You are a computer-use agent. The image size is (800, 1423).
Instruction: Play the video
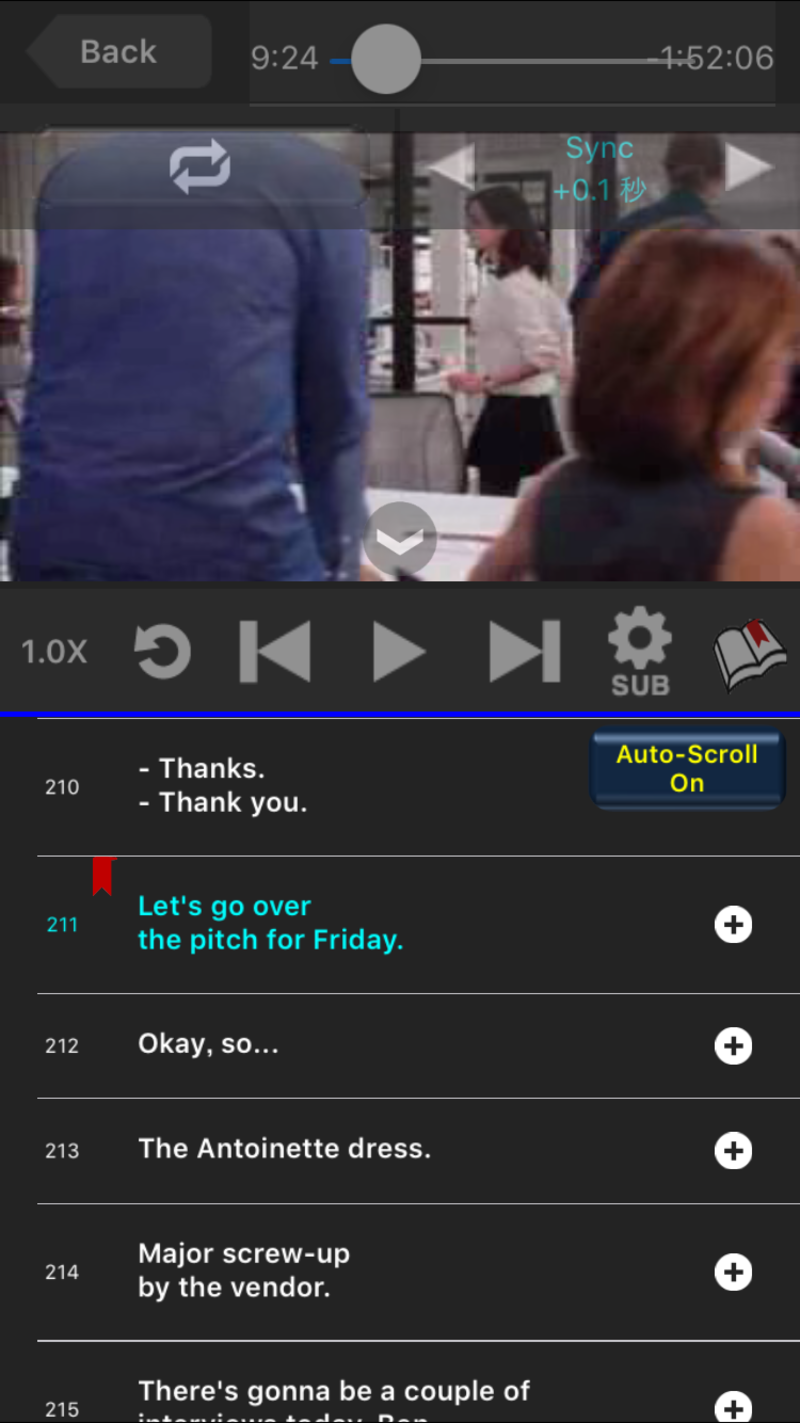pos(399,652)
